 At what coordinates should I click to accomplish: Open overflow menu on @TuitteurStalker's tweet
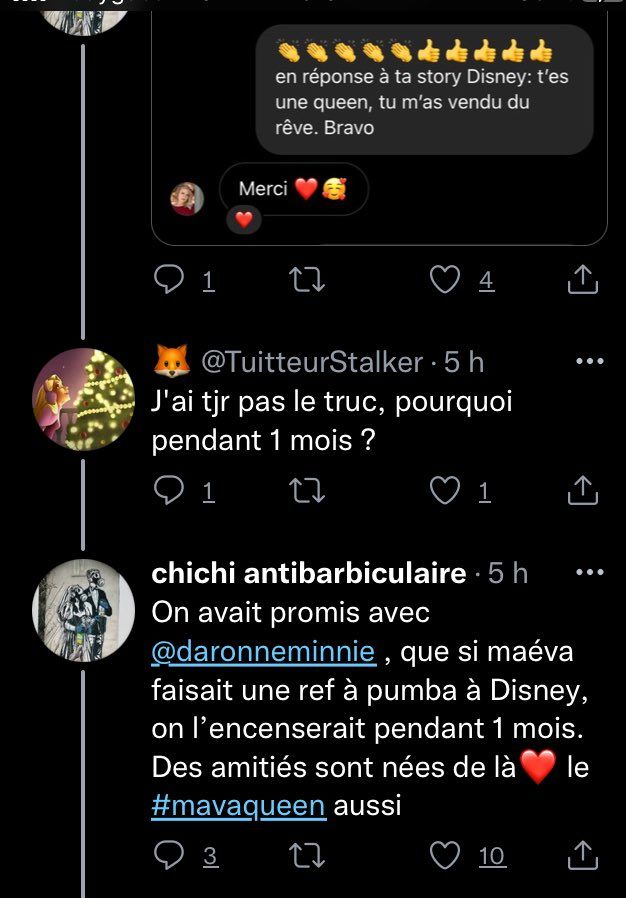point(591,361)
